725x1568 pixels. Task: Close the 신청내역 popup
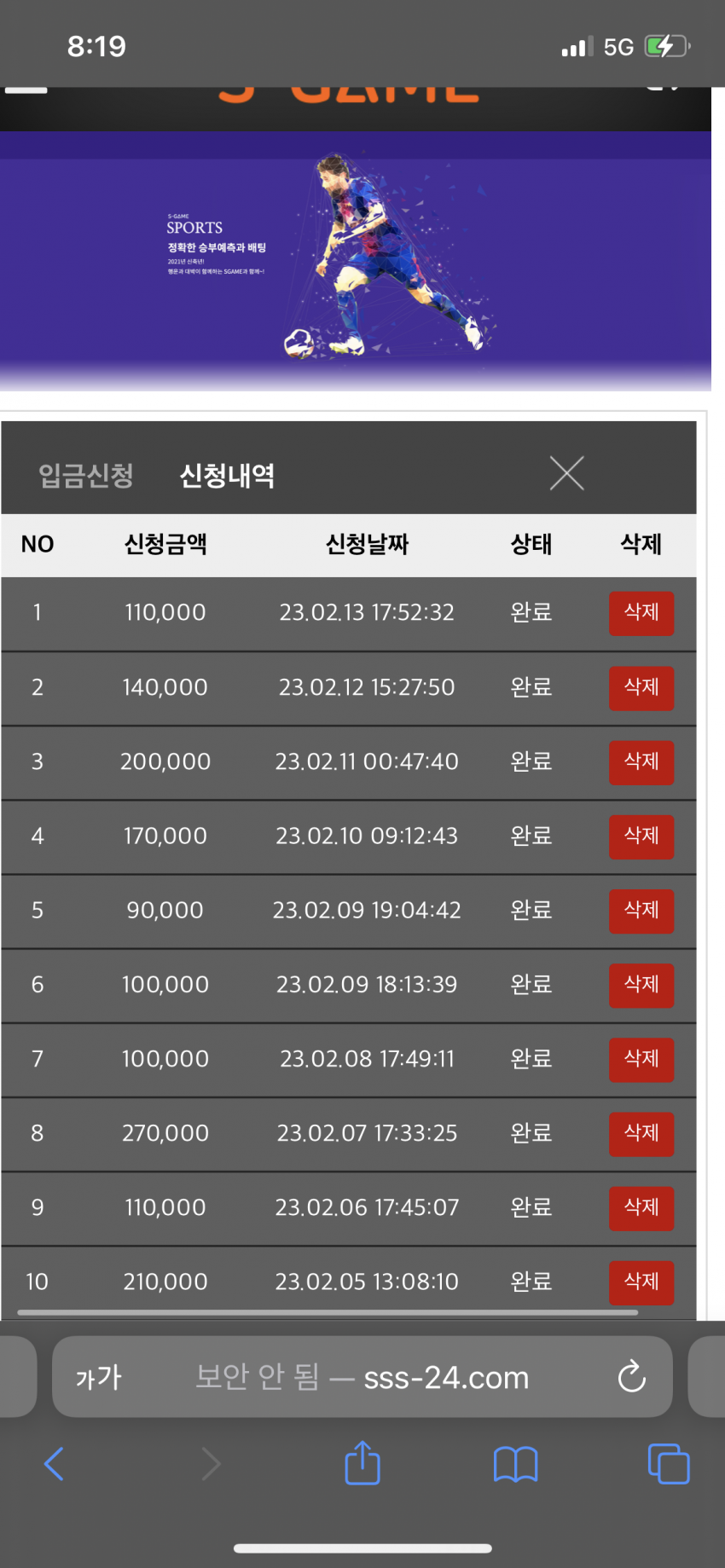pyautogui.click(x=567, y=473)
